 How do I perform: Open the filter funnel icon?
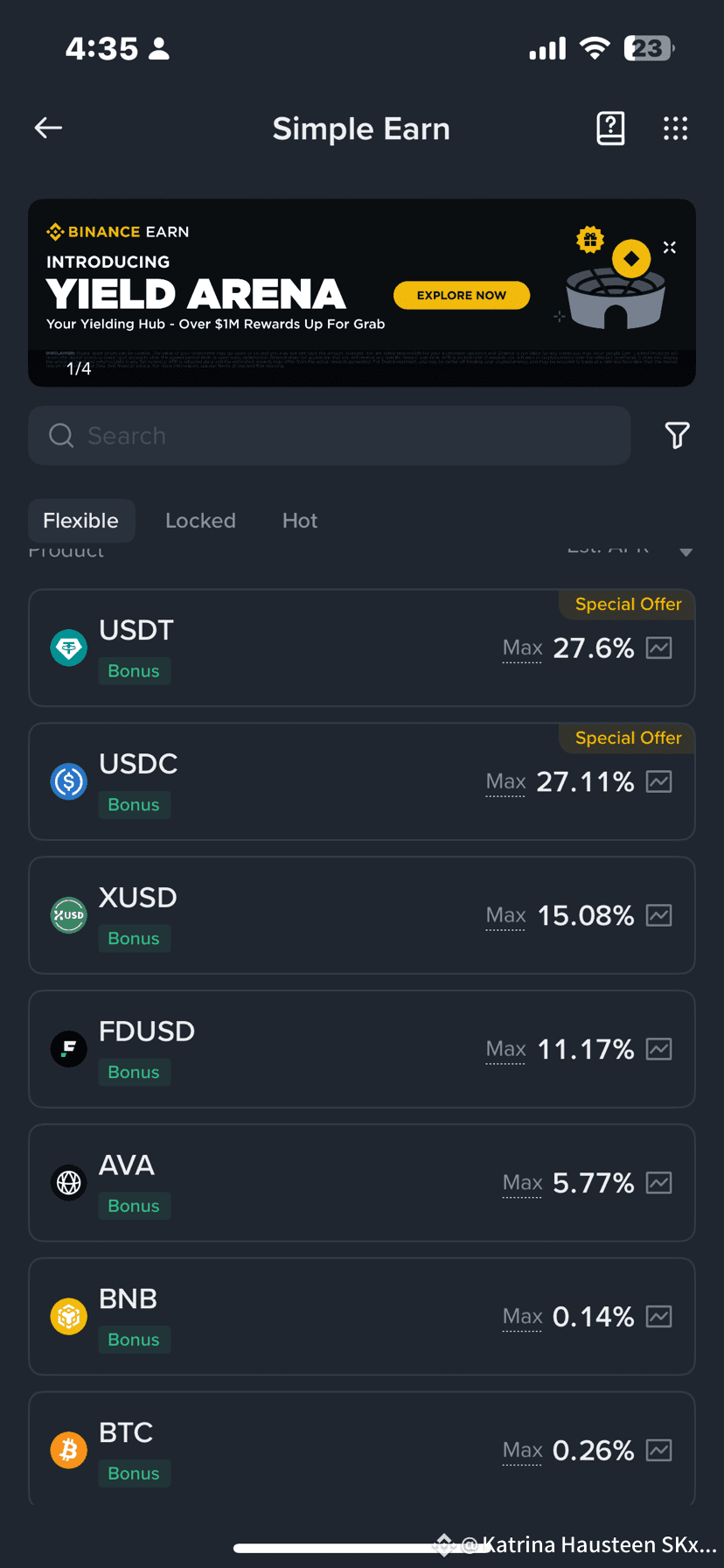pos(677,436)
